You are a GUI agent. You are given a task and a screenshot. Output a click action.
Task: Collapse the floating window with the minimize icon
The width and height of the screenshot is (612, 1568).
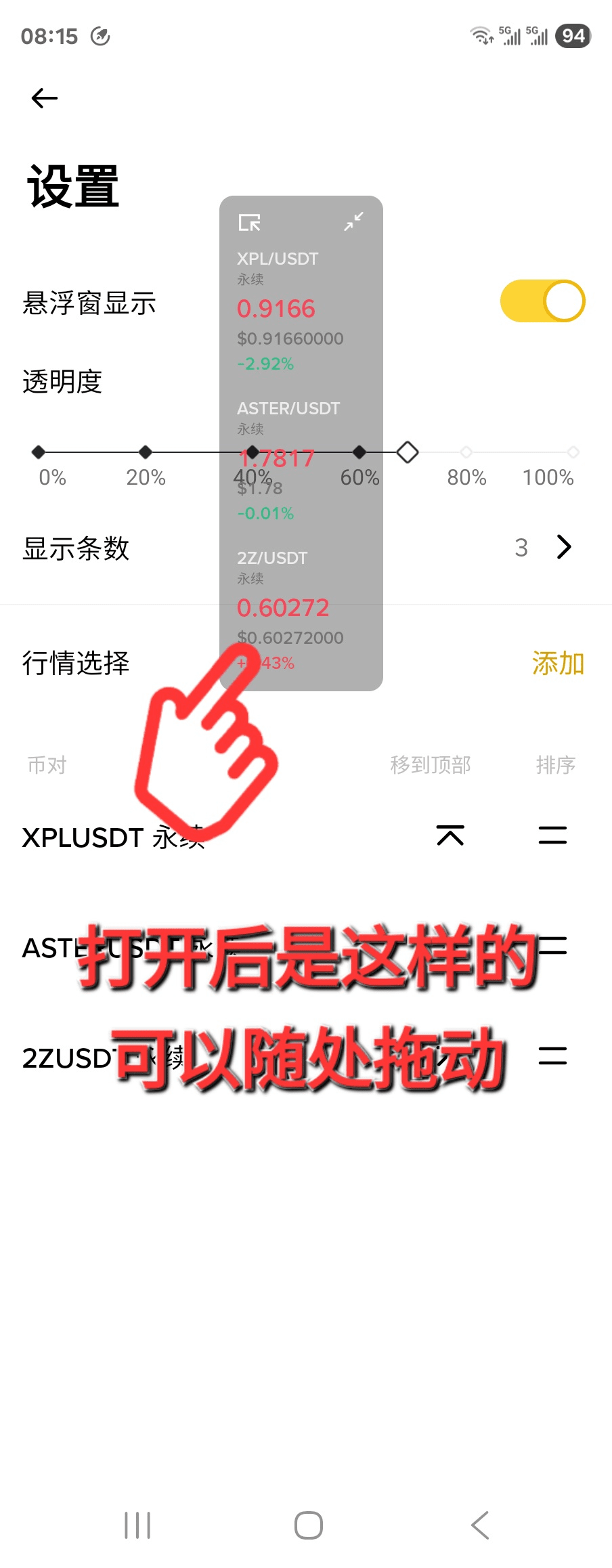tap(353, 221)
